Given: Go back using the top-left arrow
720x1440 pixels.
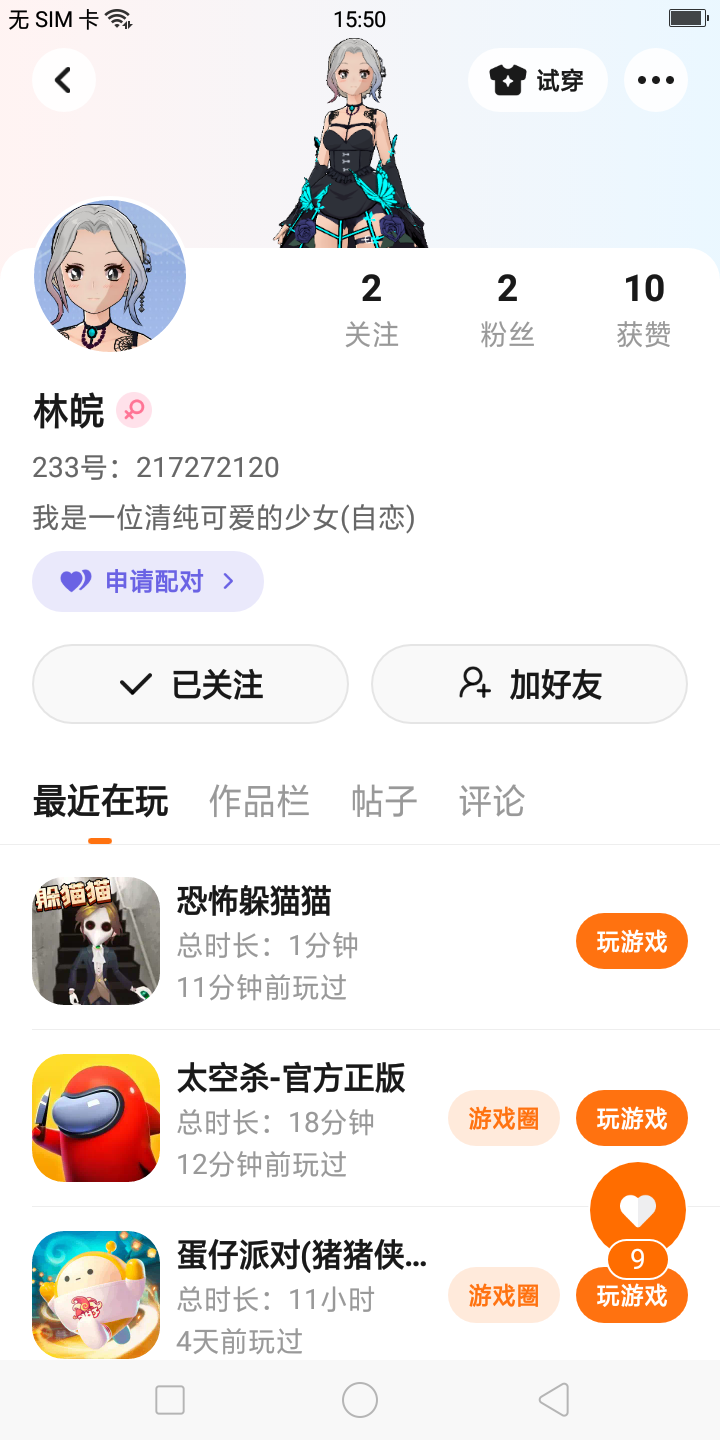Looking at the screenshot, I should click(63, 80).
